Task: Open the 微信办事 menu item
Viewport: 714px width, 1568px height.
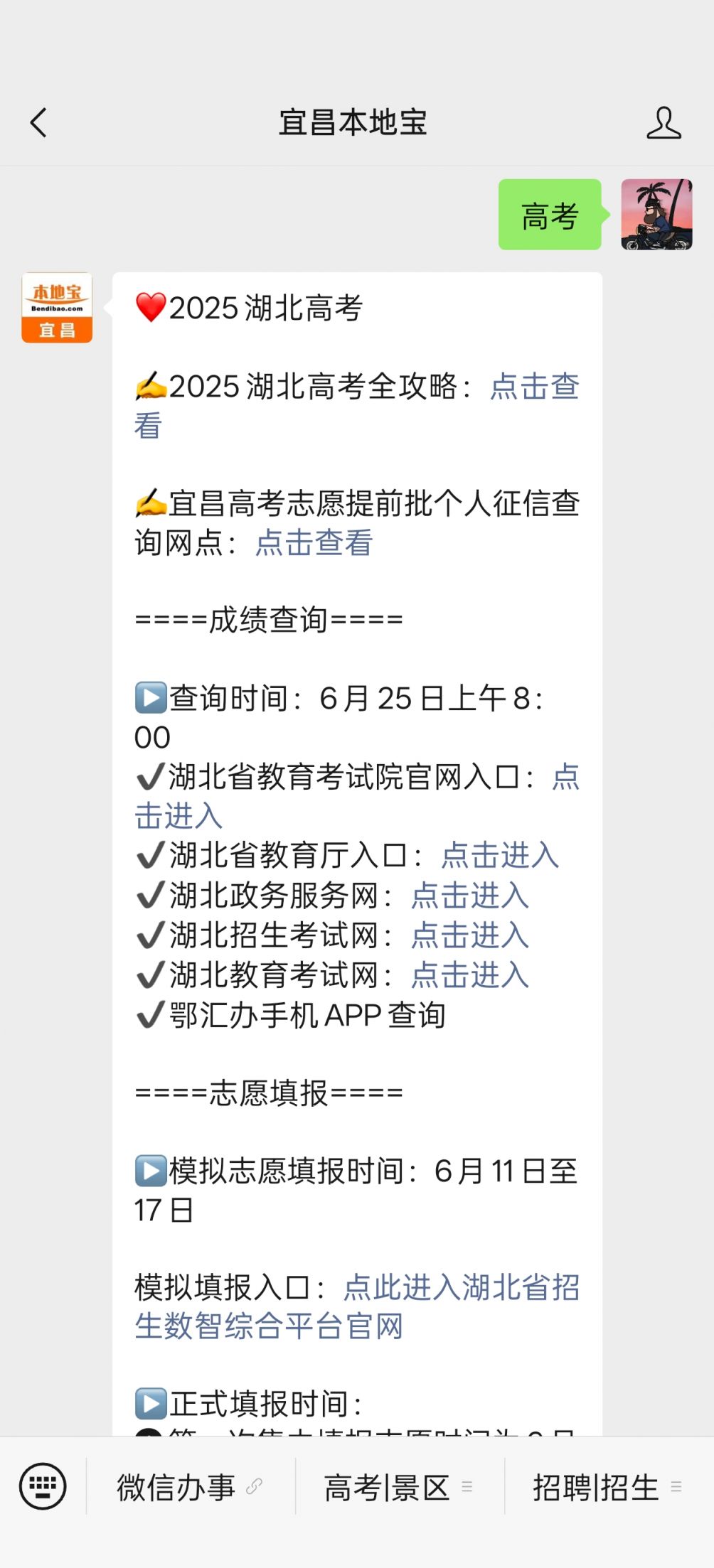Action: point(190,1487)
